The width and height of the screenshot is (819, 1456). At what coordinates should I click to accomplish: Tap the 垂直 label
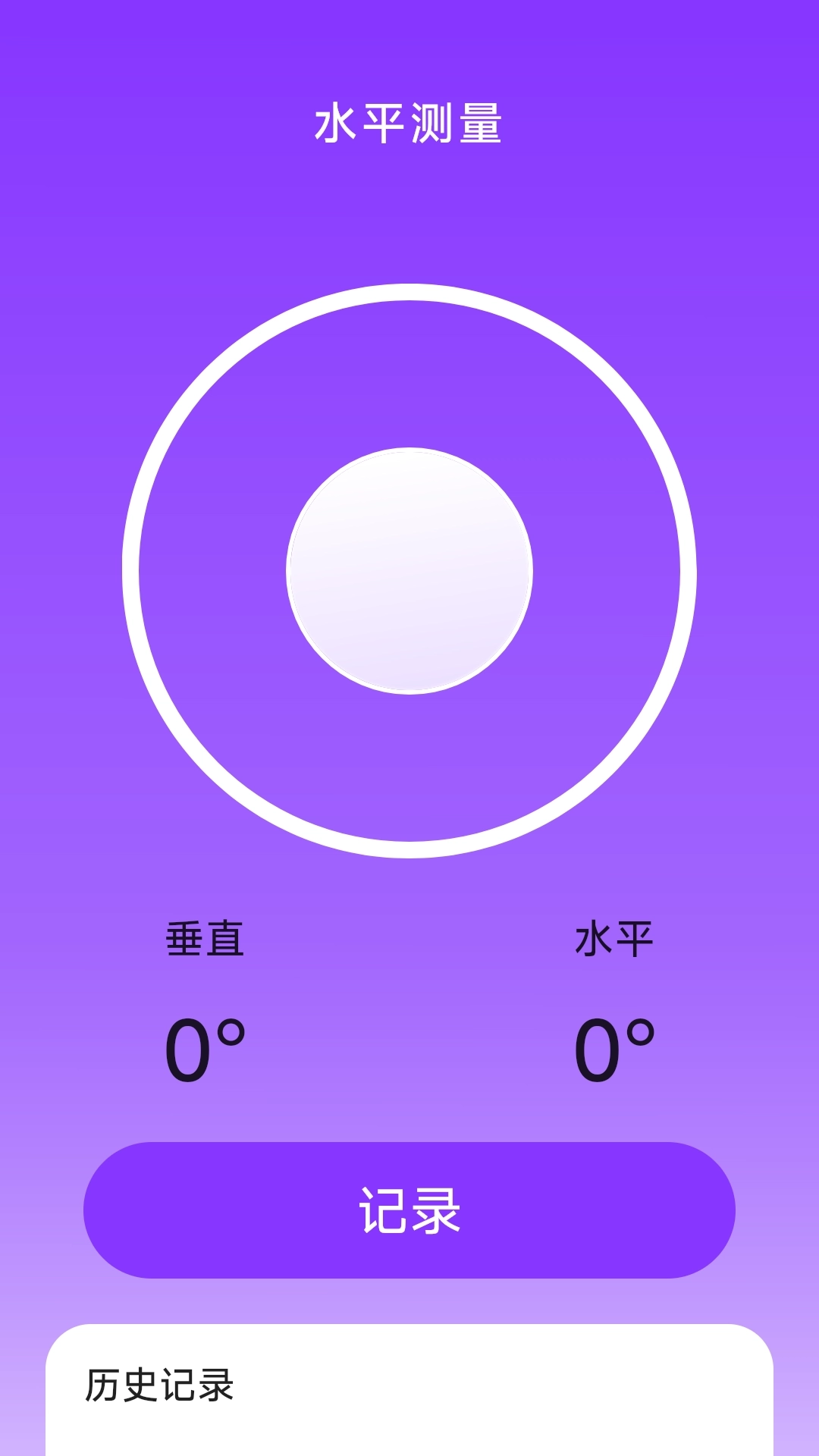pos(205,937)
